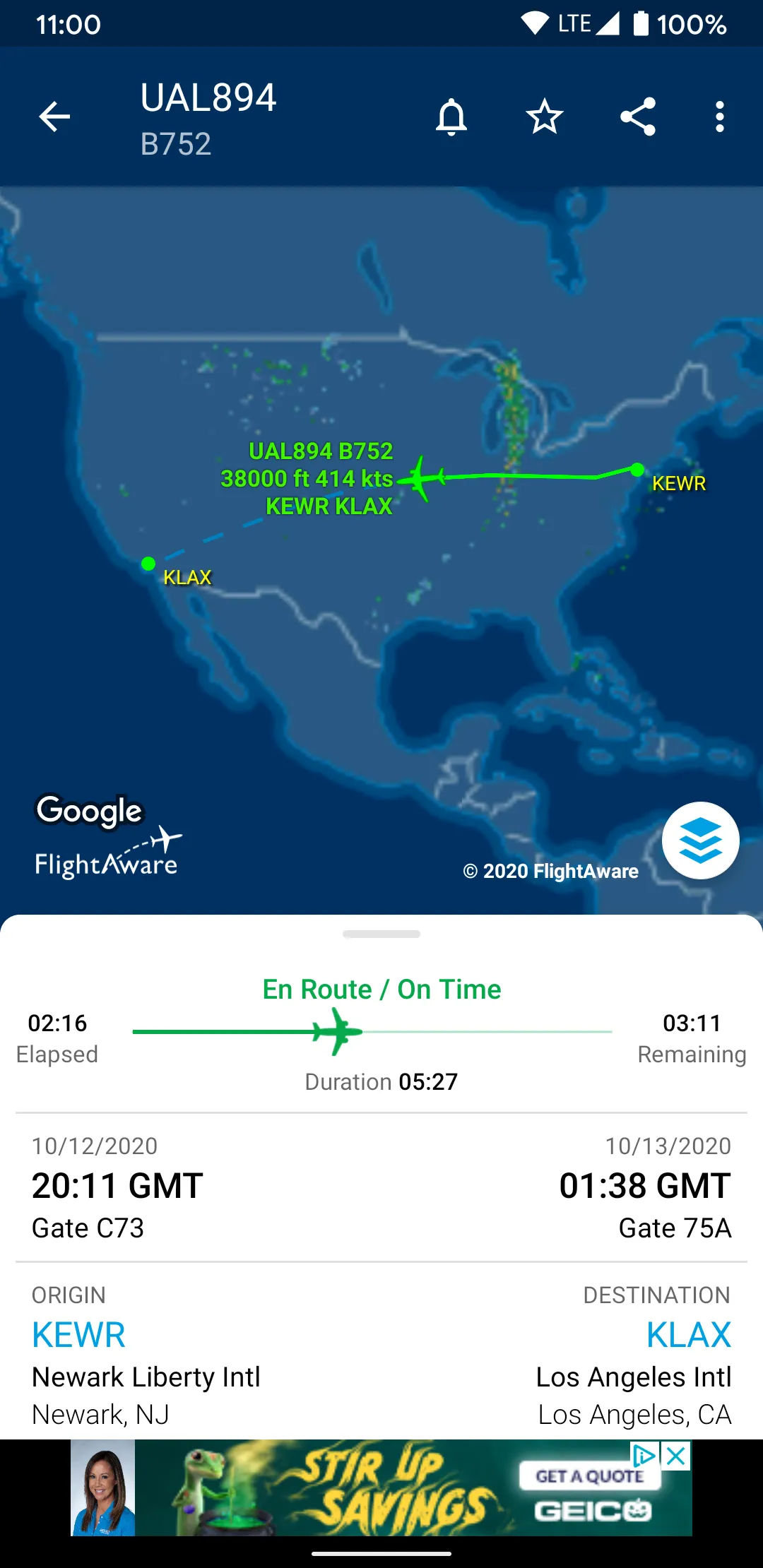Toggle favorite status for this flight
This screenshot has height=1568, width=763.
543,116
